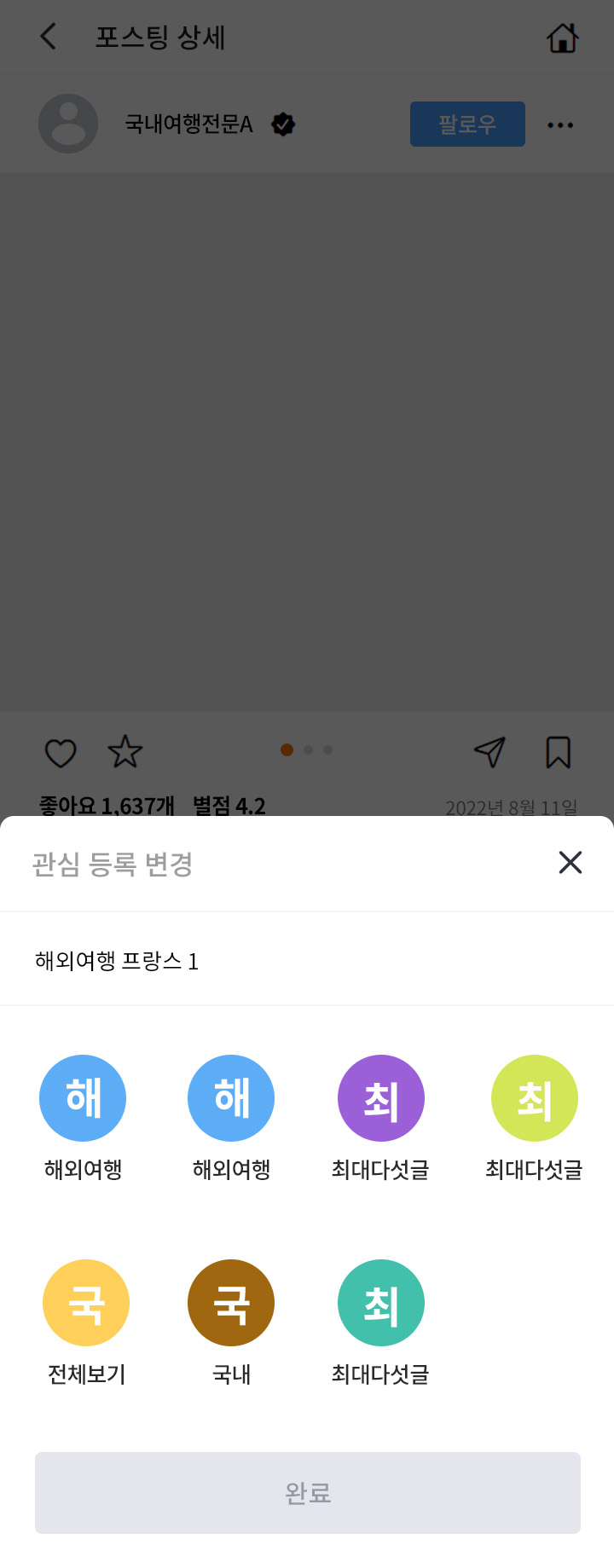Select the purple 최대다섯글 category

click(380, 1098)
